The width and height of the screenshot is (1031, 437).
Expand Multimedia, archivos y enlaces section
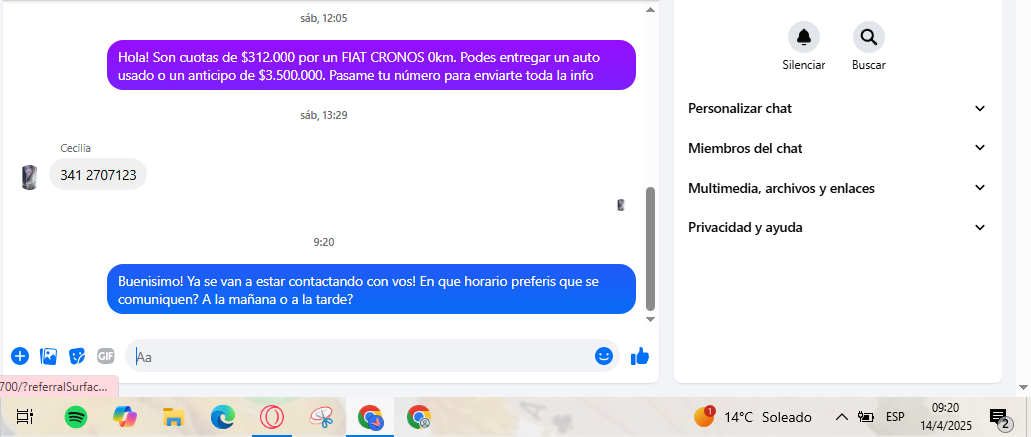[x=837, y=188]
